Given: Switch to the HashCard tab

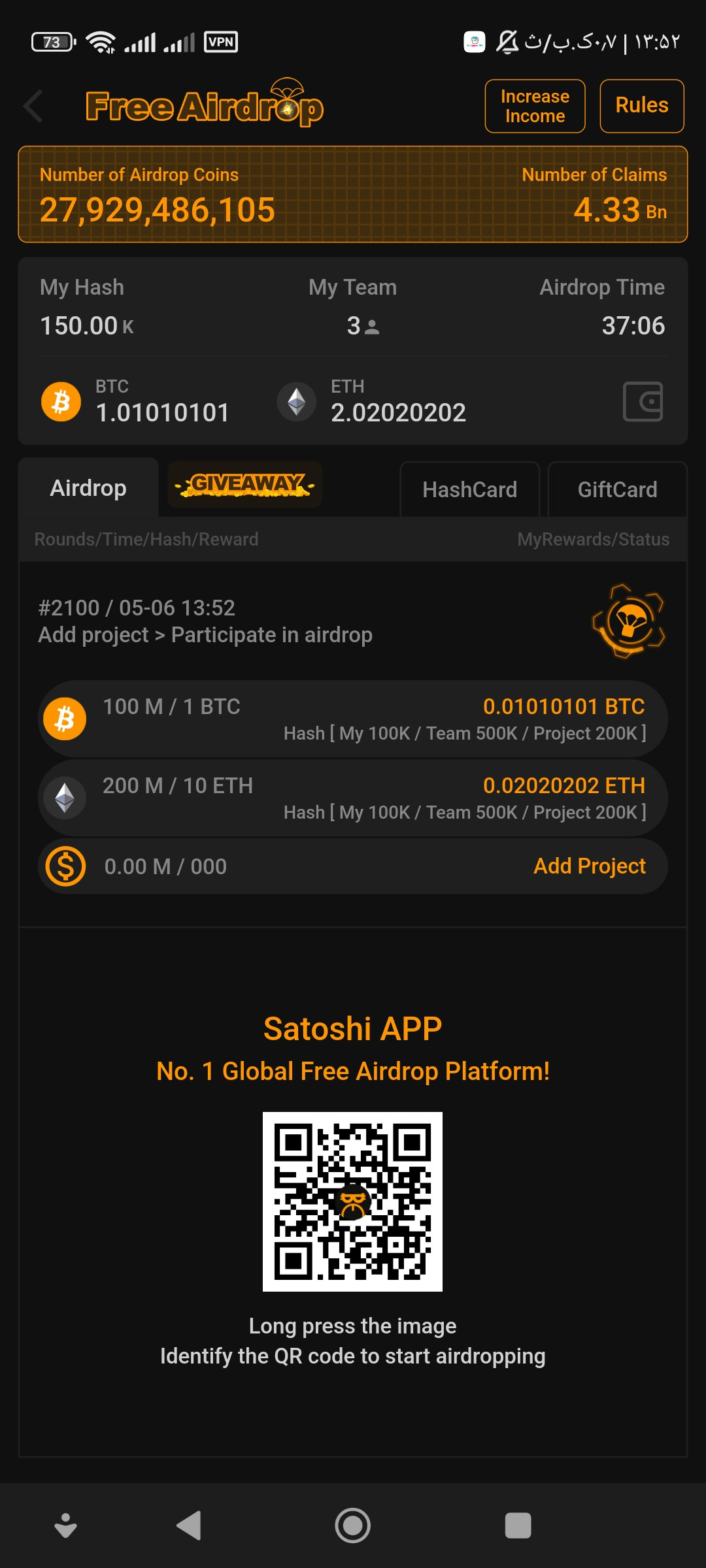Looking at the screenshot, I should click(x=469, y=489).
